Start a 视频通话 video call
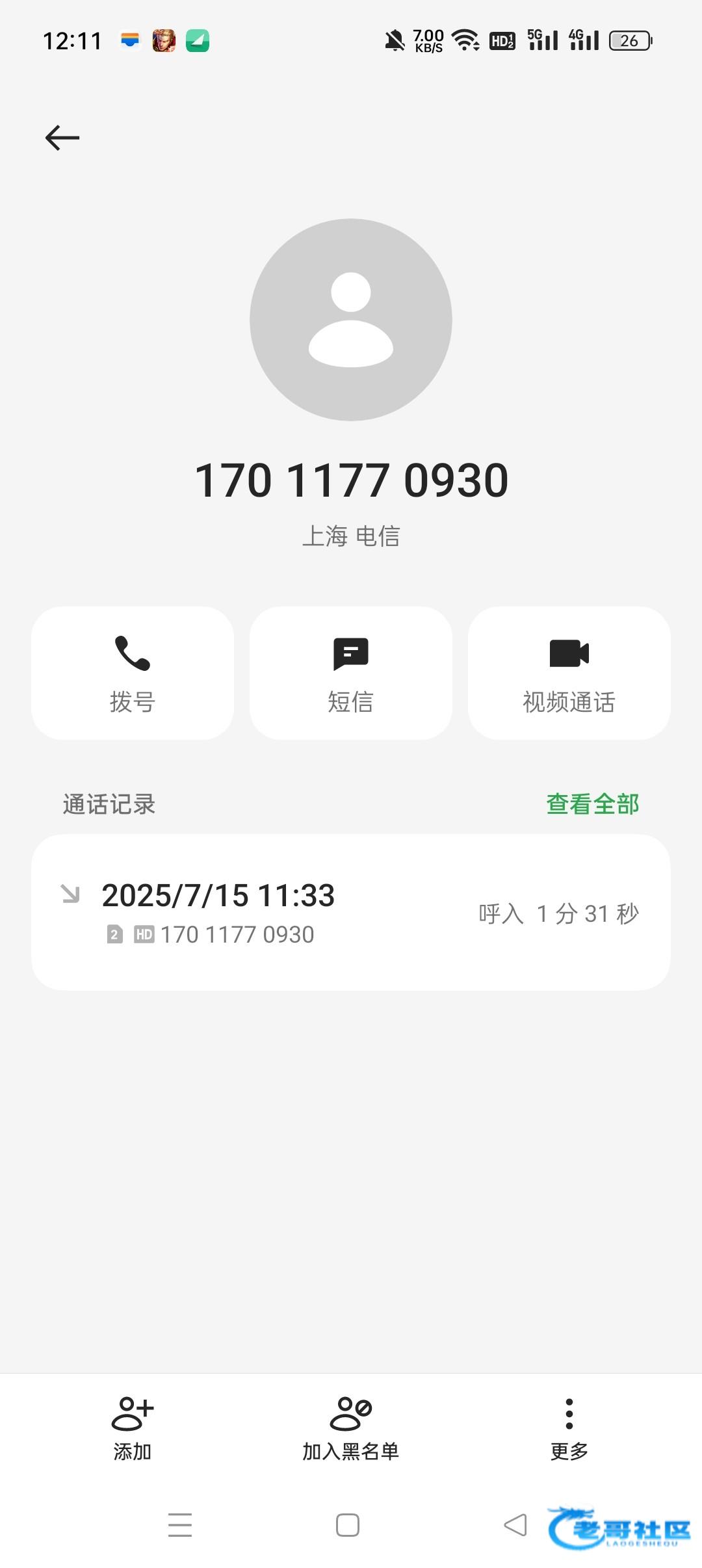The height and width of the screenshot is (1568, 702). (x=569, y=673)
